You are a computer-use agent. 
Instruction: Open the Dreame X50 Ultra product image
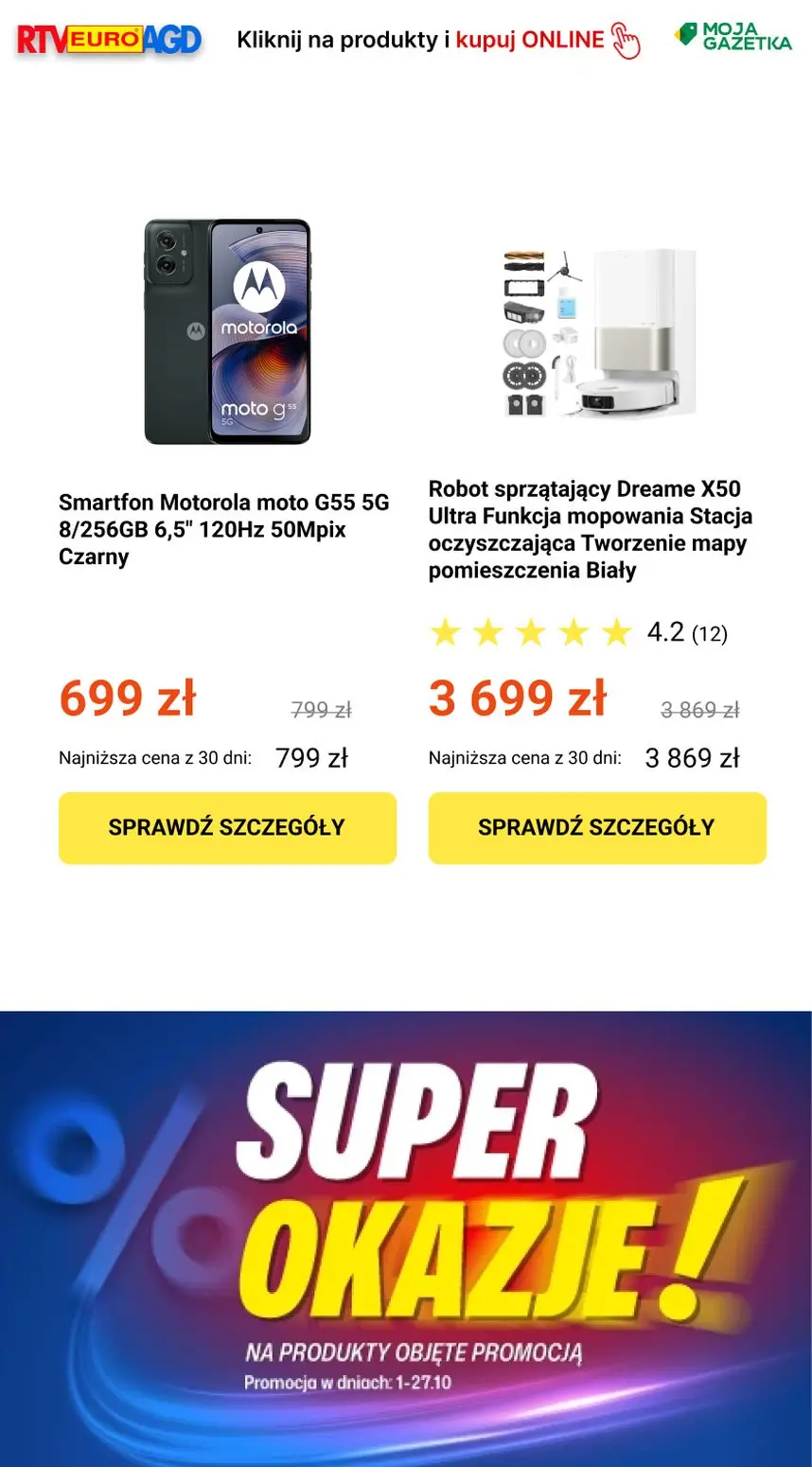[x=598, y=333]
